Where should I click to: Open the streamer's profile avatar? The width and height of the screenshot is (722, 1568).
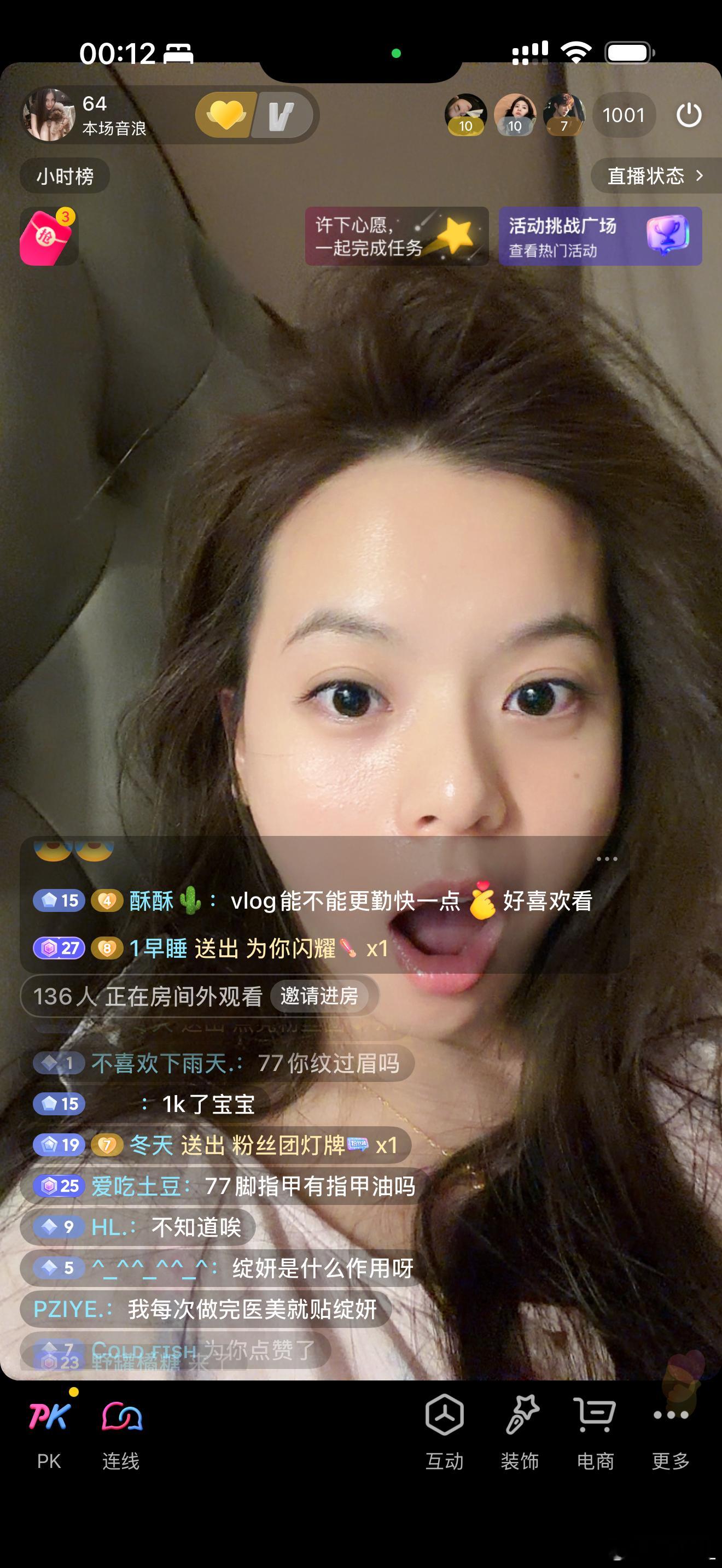[x=49, y=115]
